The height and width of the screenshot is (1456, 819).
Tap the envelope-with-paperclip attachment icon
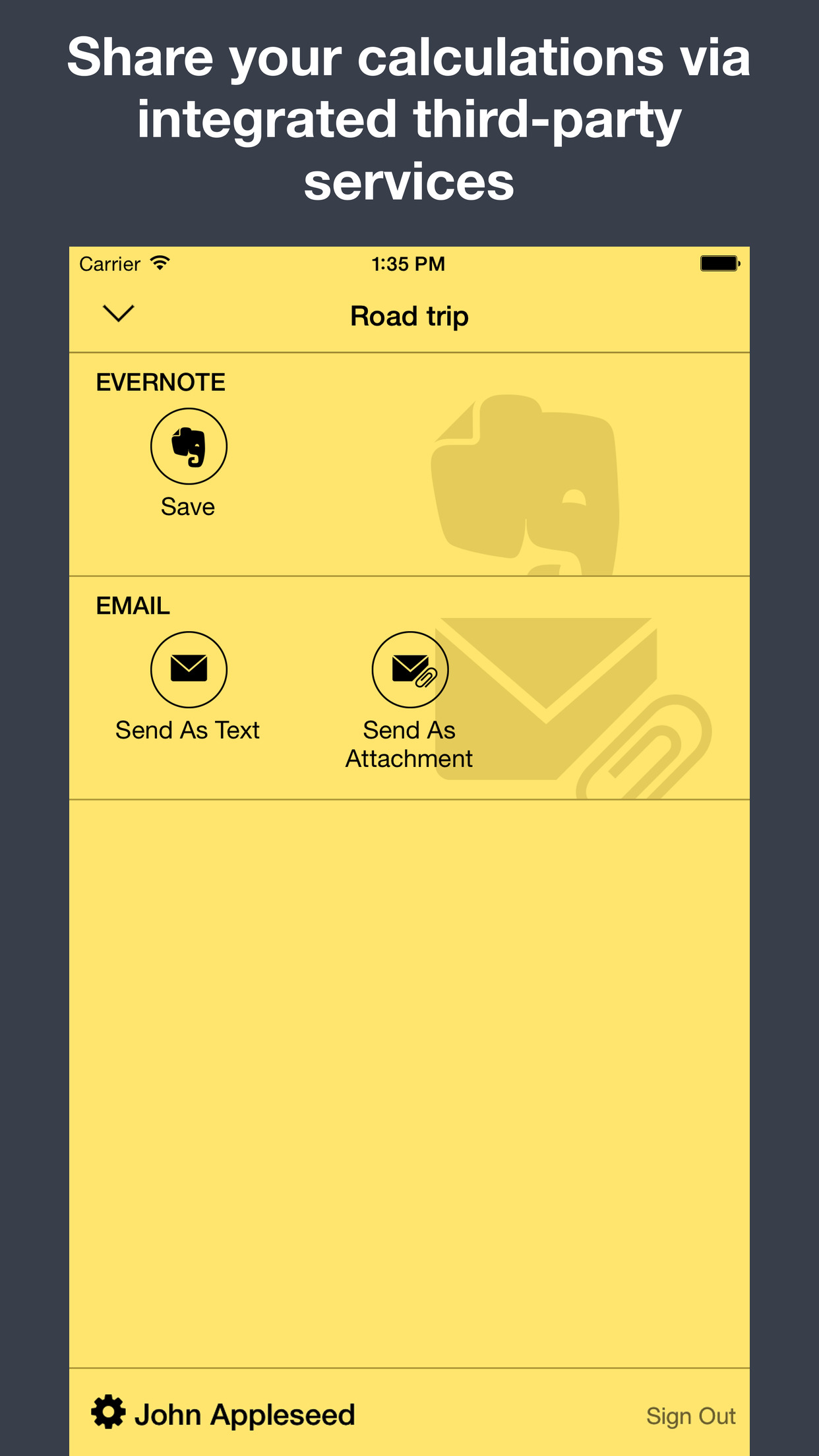(409, 669)
